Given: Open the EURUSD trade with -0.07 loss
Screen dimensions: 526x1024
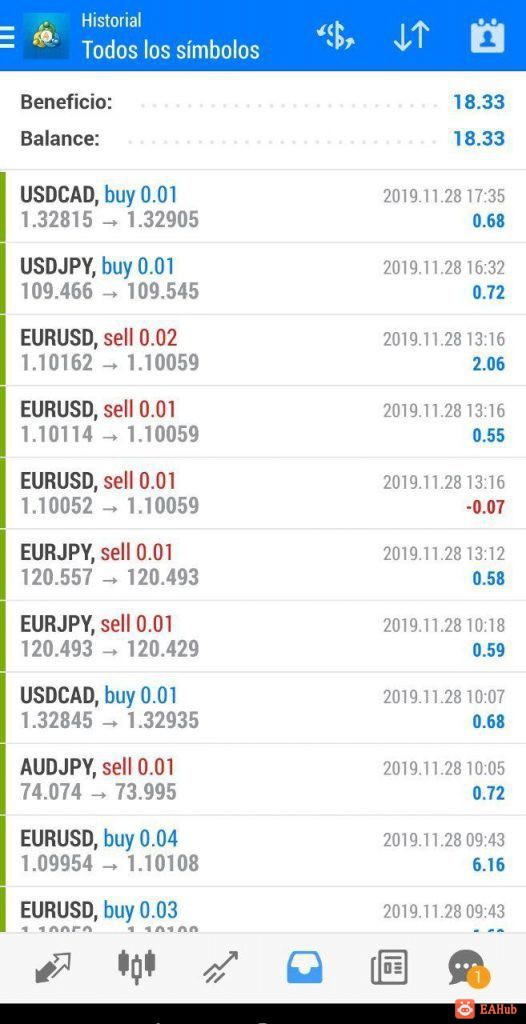Looking at the screenshot, I should (x=263, y=493).
